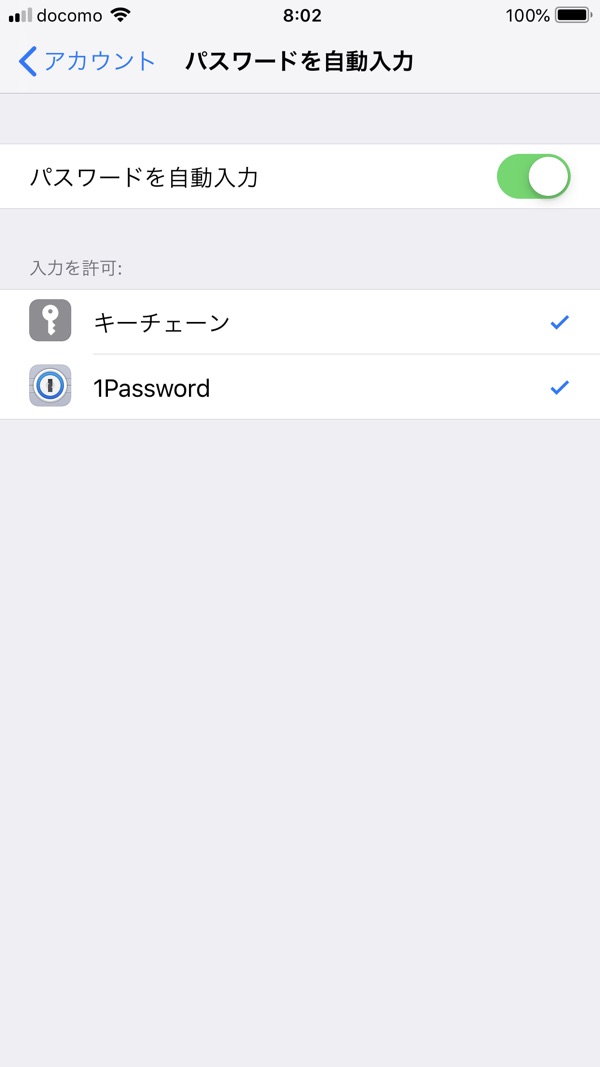
Task: Go back to アカウント settings
Action: click(x=88, y=62)
